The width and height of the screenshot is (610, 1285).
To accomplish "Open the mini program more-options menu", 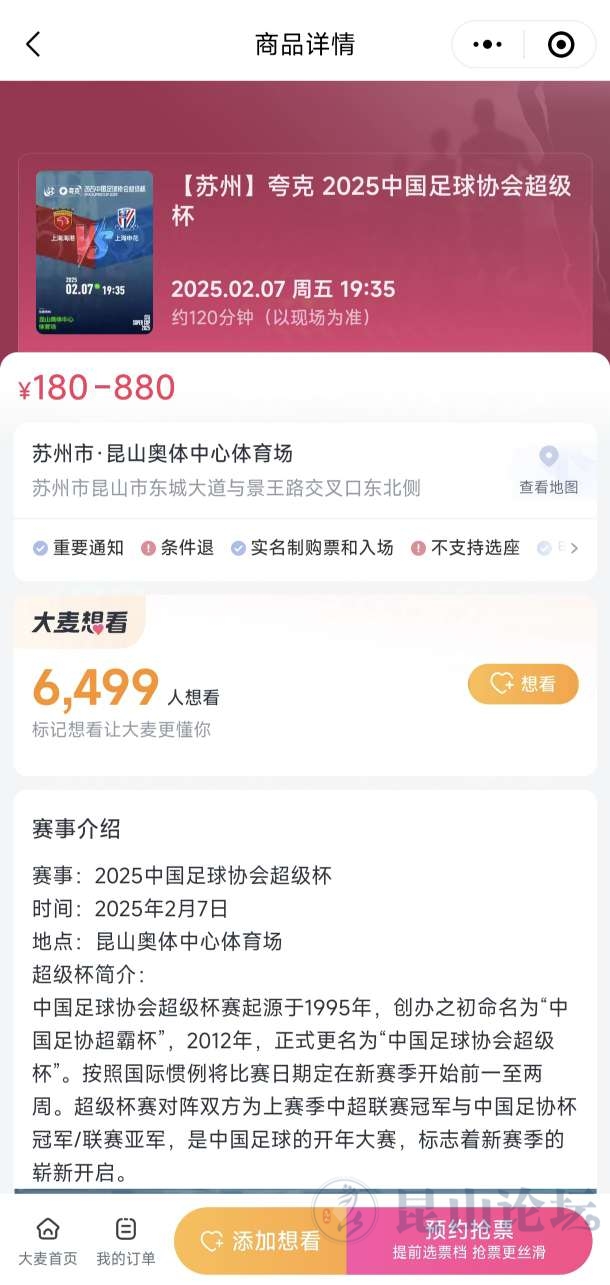I will point(487,44).
